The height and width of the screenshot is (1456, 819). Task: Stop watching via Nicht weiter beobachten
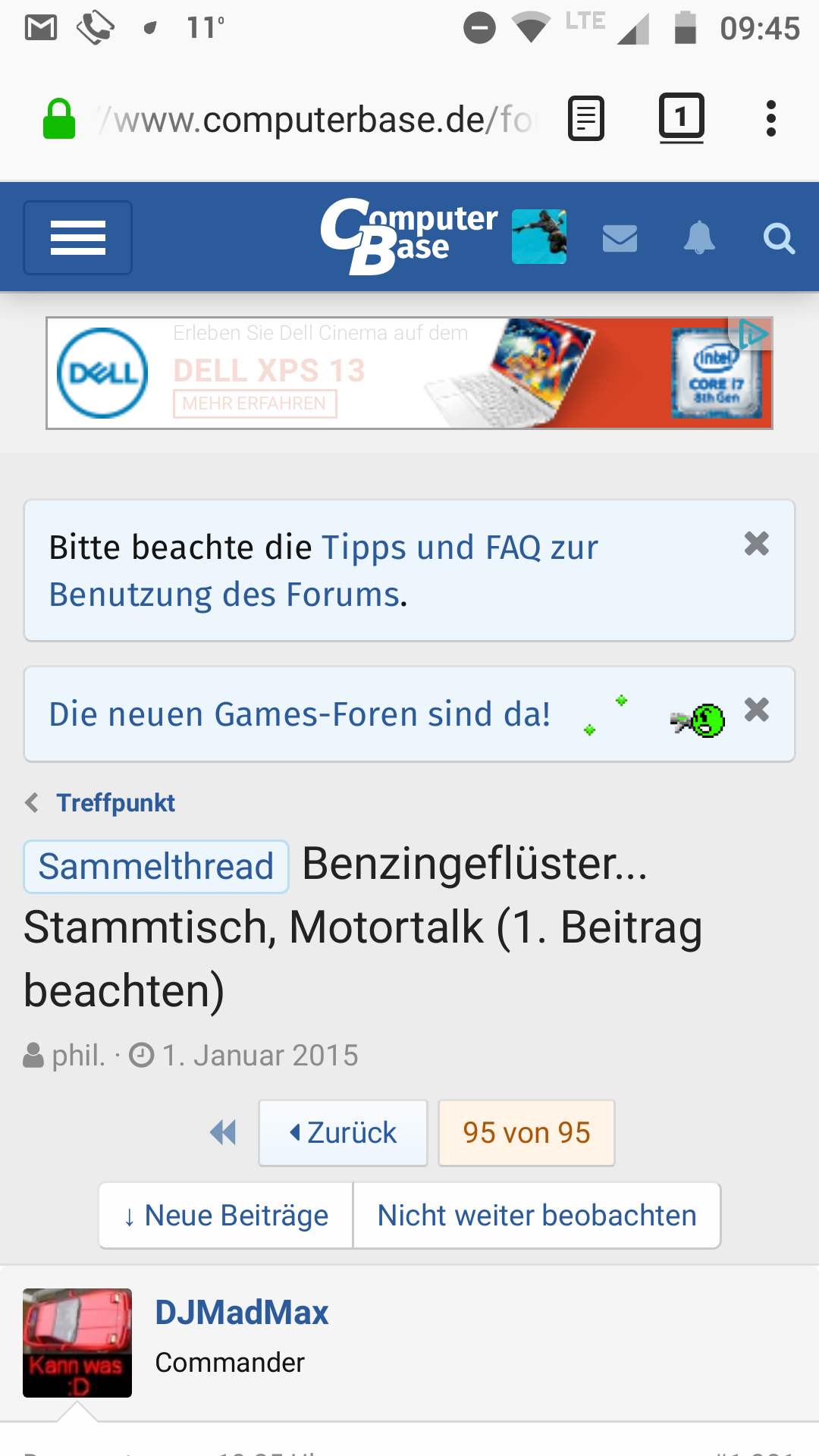click(537, 1216)
